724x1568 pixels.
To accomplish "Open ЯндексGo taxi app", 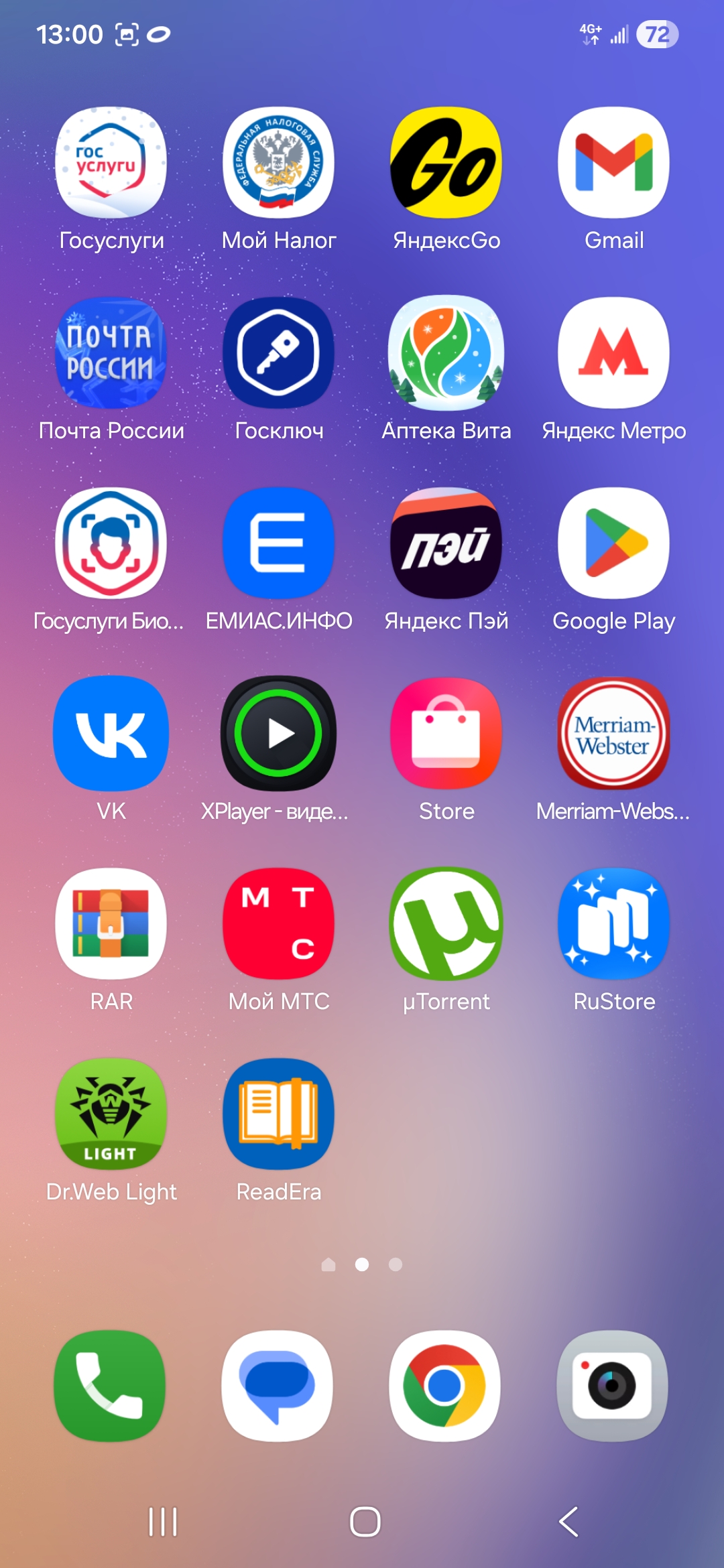I will [x=446, y=163].
